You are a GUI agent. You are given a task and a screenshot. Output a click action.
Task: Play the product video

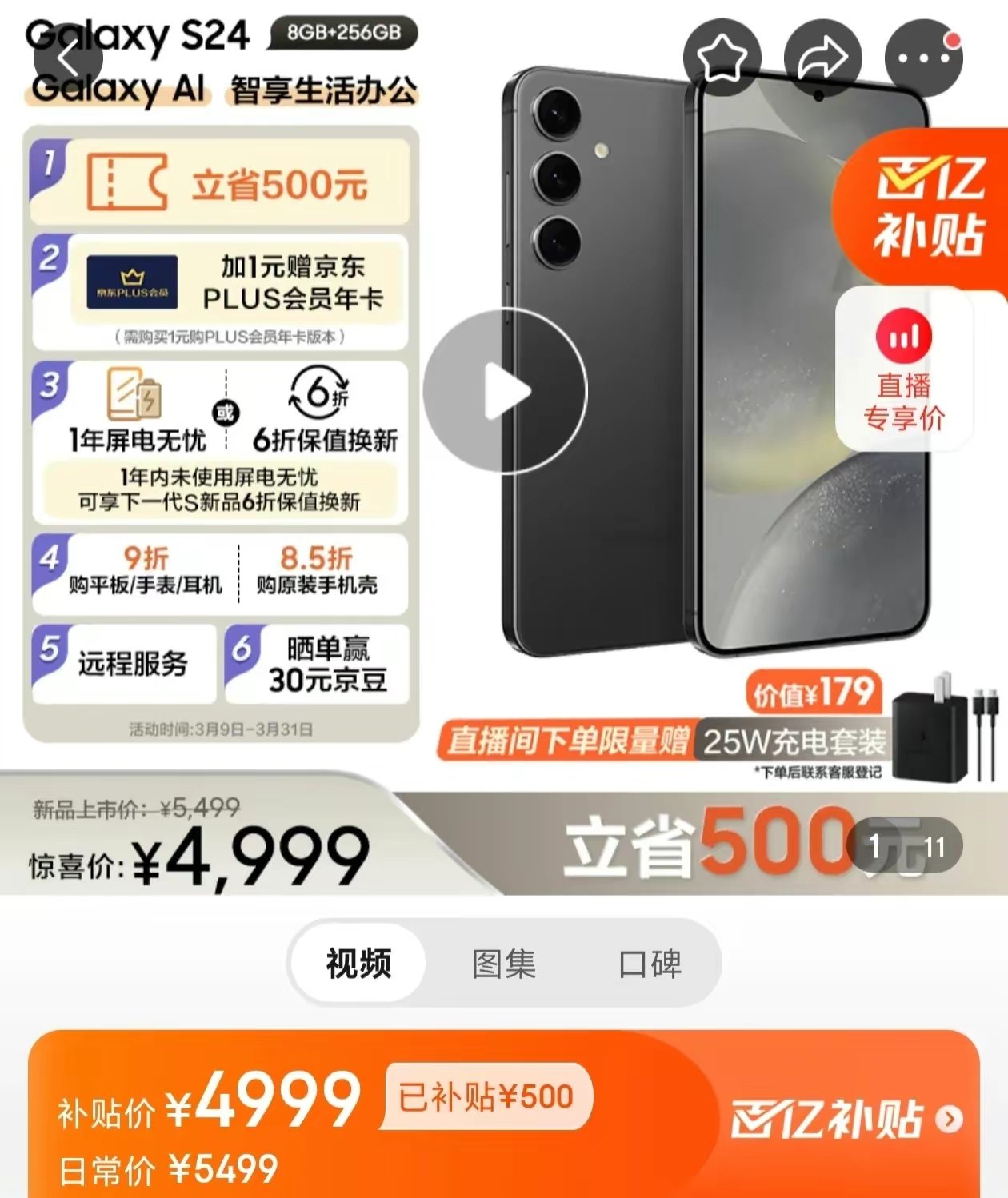point(506,391)
